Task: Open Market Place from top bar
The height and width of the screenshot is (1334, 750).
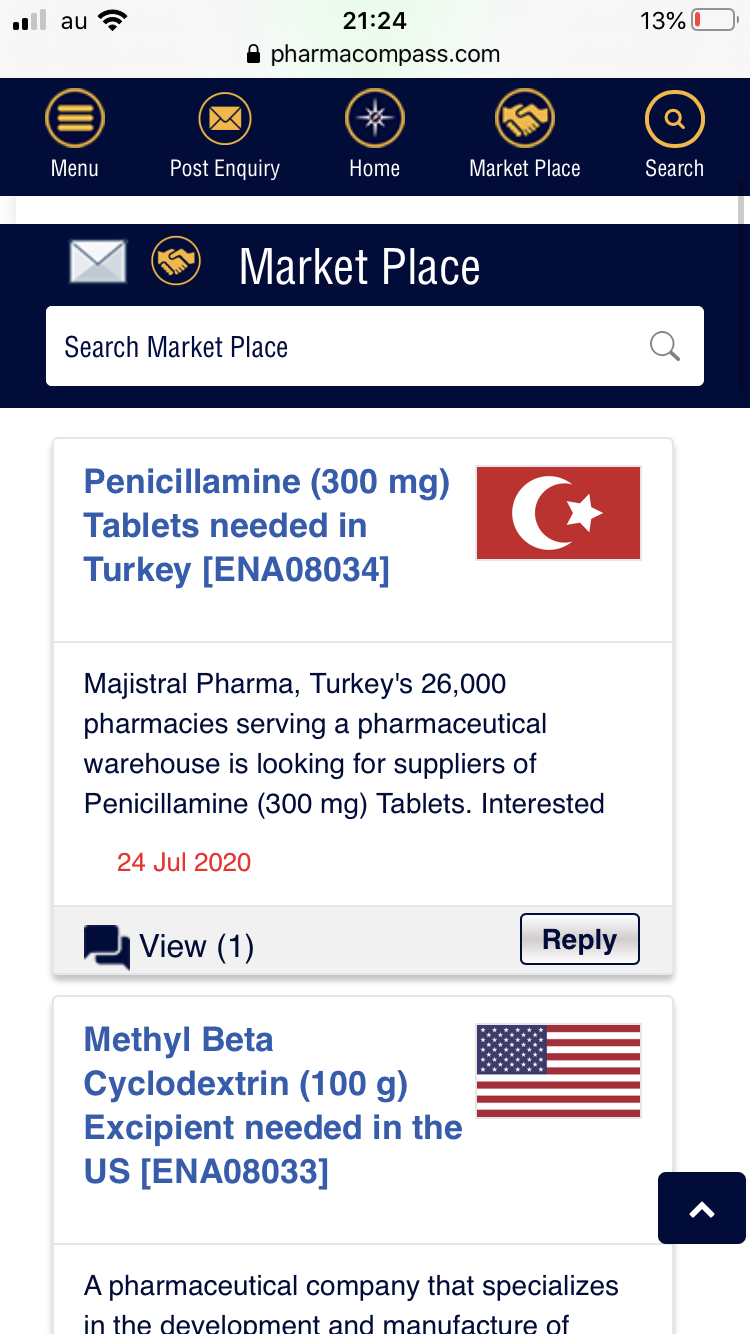Action: tap(525, 136)
